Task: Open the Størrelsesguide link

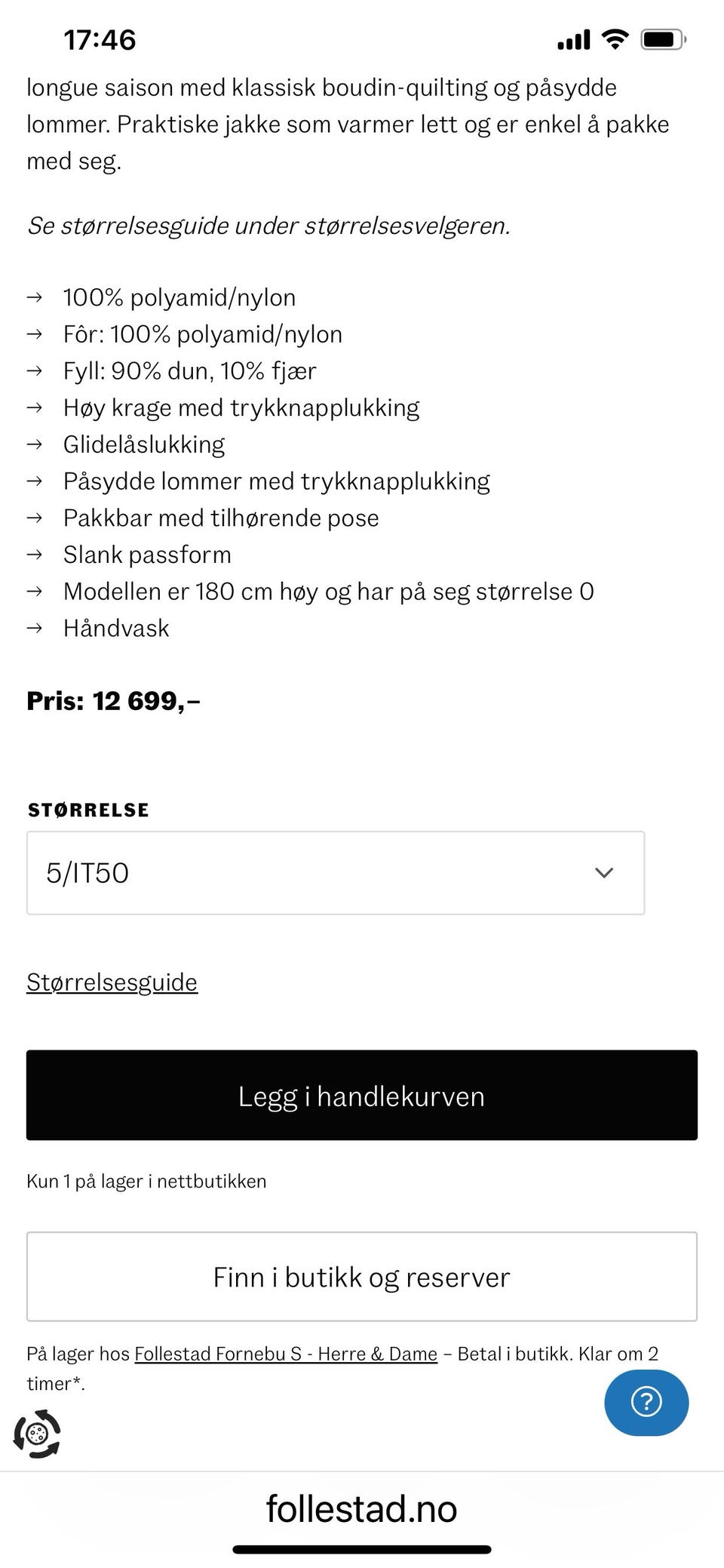Action: (112, 982)
